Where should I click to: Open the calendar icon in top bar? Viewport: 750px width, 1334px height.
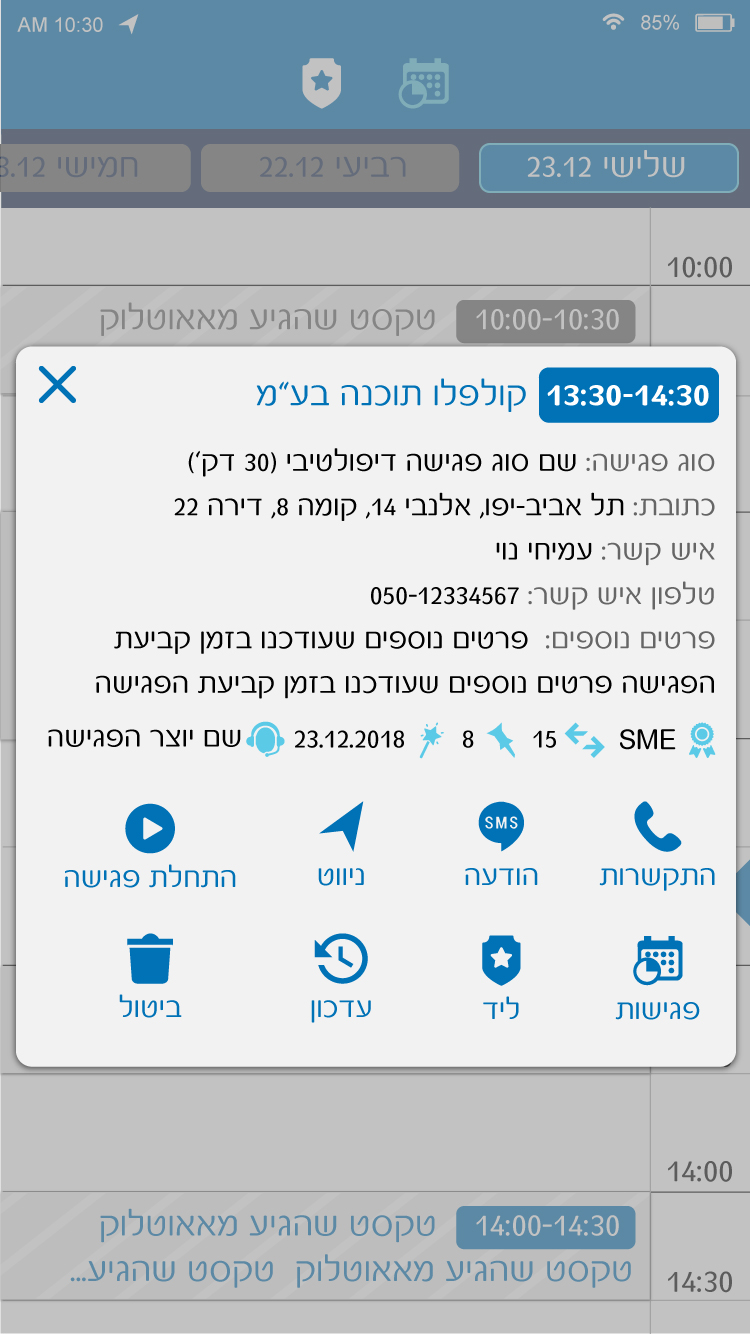[x=425, y=84]
